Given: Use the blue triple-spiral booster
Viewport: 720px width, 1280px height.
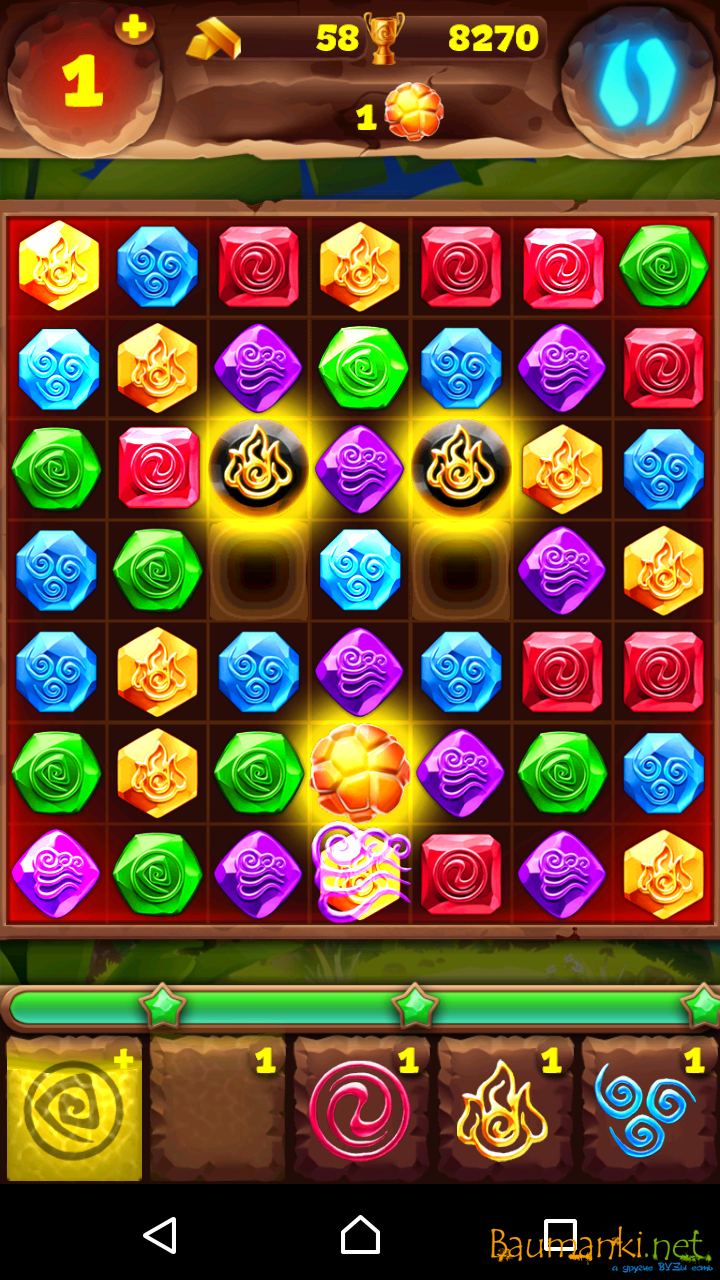Looking at the screenshot, I should pos(647,1110).
